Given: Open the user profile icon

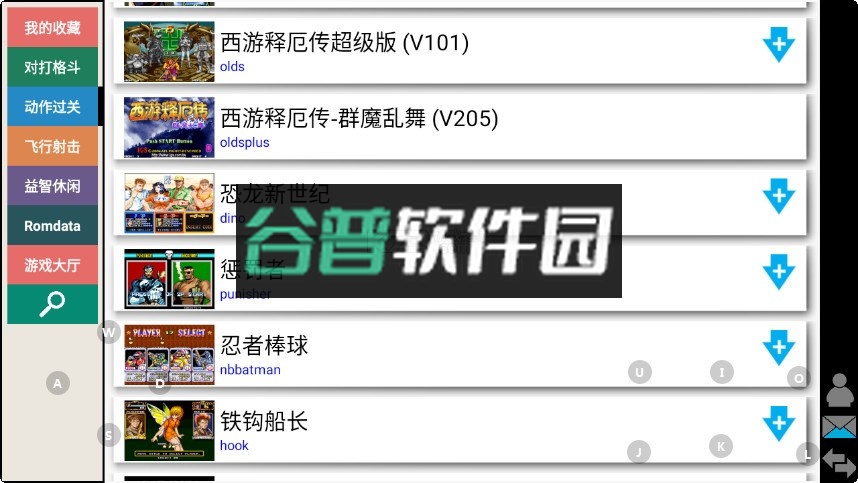Looking at the screenshot, I should pos(840,389).
